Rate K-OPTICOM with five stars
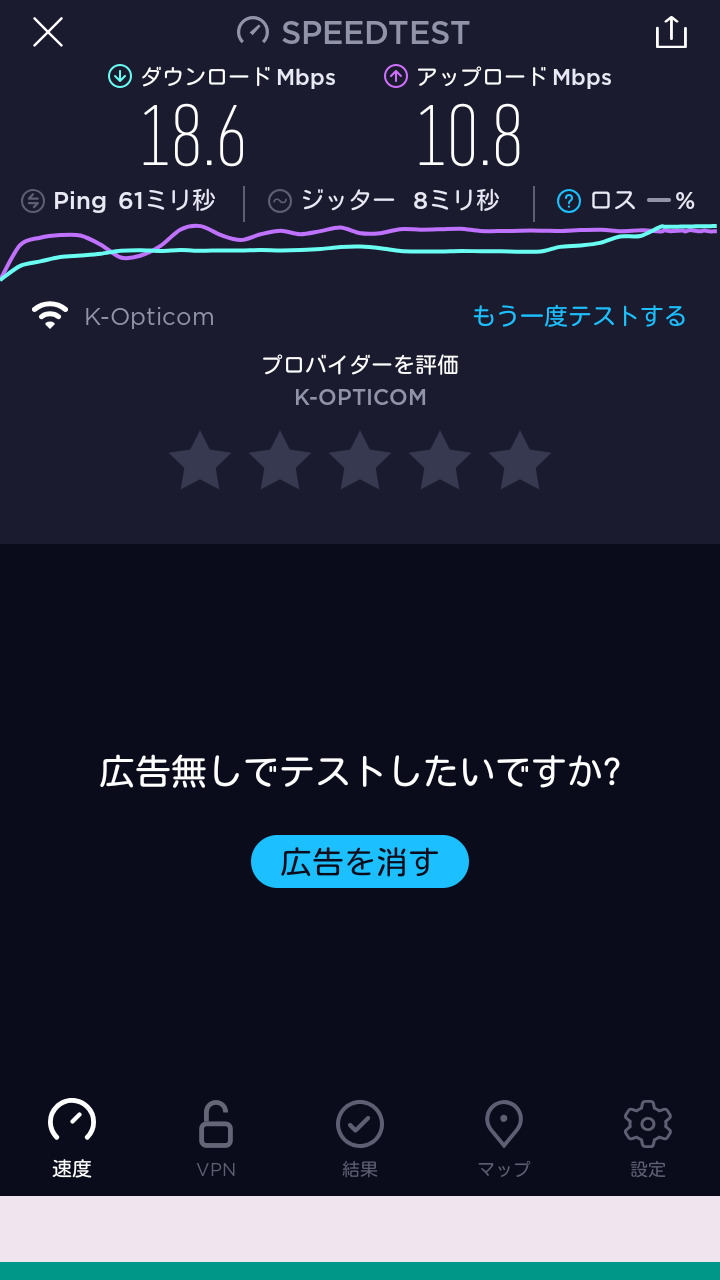The image size is (720, 1280). click(520, 460)
